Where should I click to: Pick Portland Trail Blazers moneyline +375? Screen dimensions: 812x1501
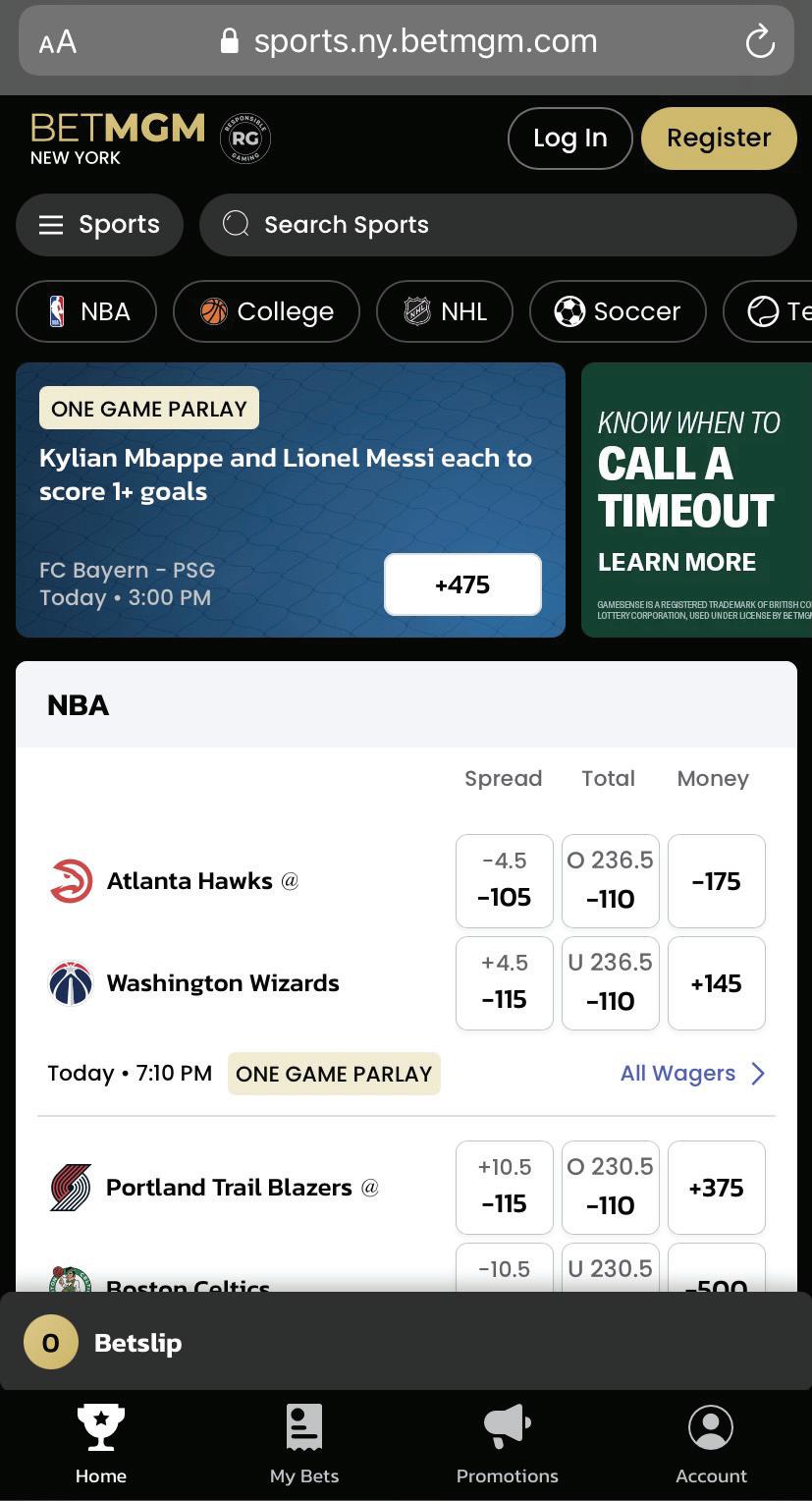pos(717,1188)
